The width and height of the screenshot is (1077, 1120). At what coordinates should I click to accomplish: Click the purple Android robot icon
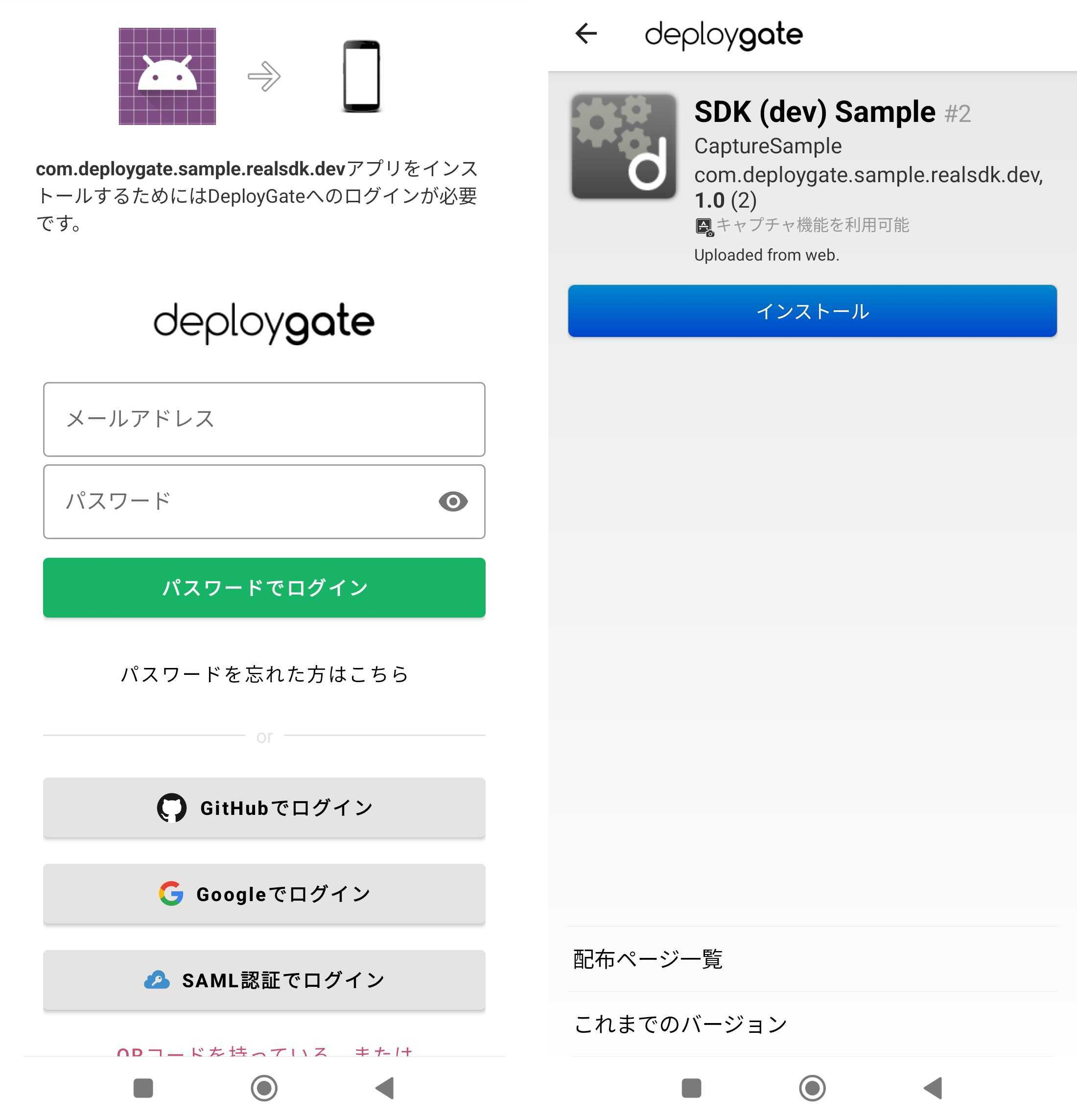pyautogui.click(x=167, y=75)
